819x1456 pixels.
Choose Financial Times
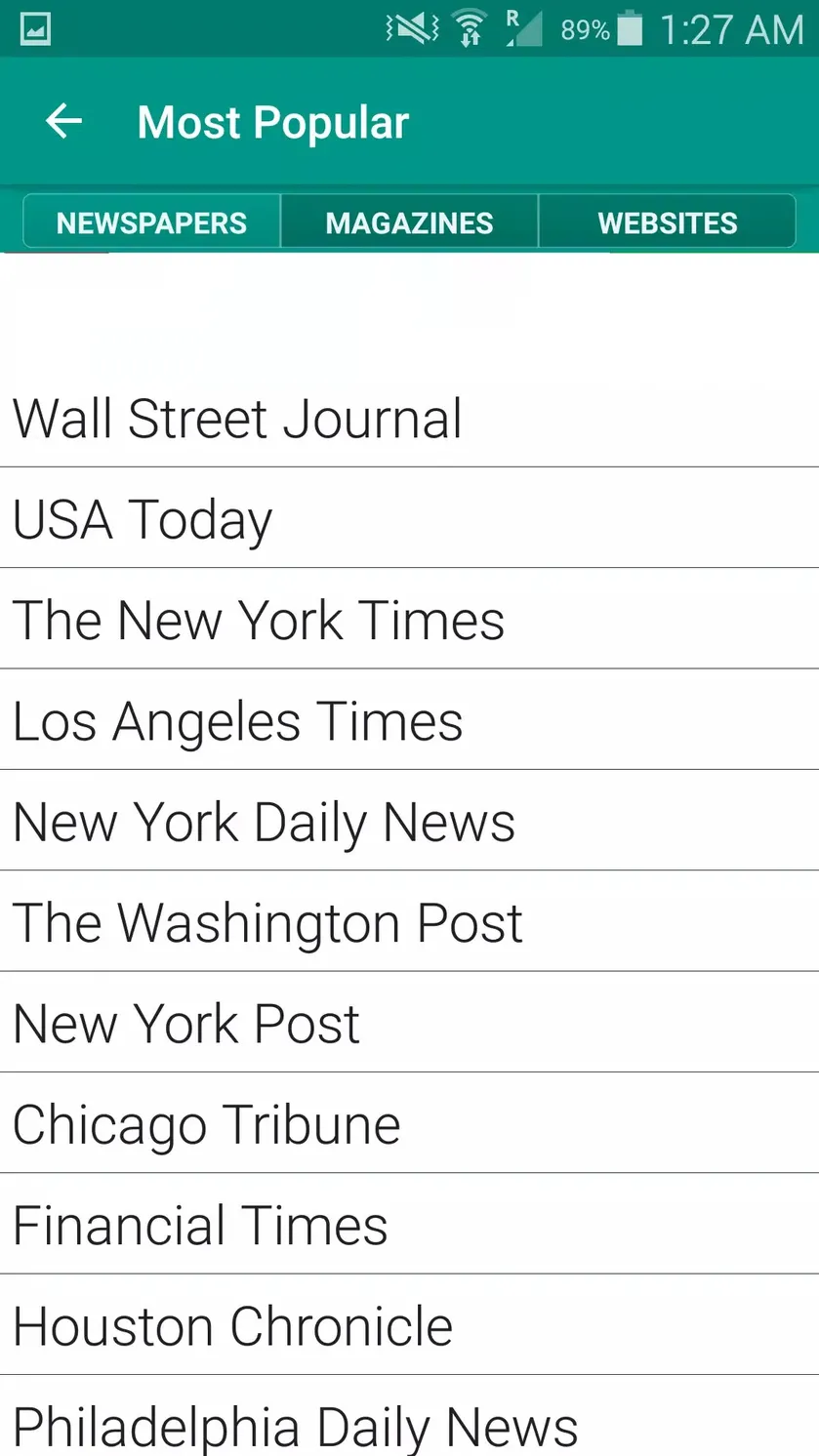[409, 1224]
